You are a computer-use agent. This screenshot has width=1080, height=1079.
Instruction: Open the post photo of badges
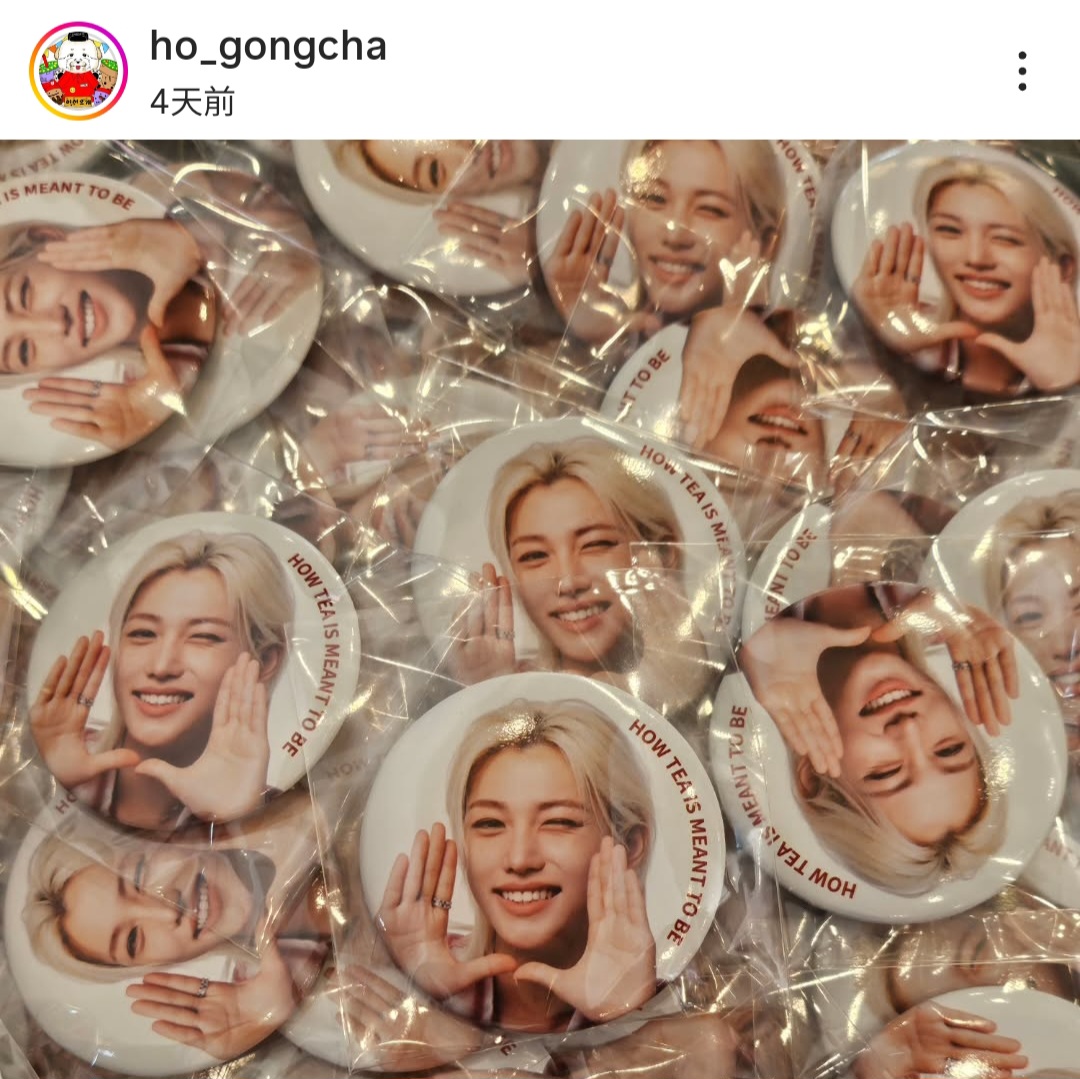pos(540,610)
